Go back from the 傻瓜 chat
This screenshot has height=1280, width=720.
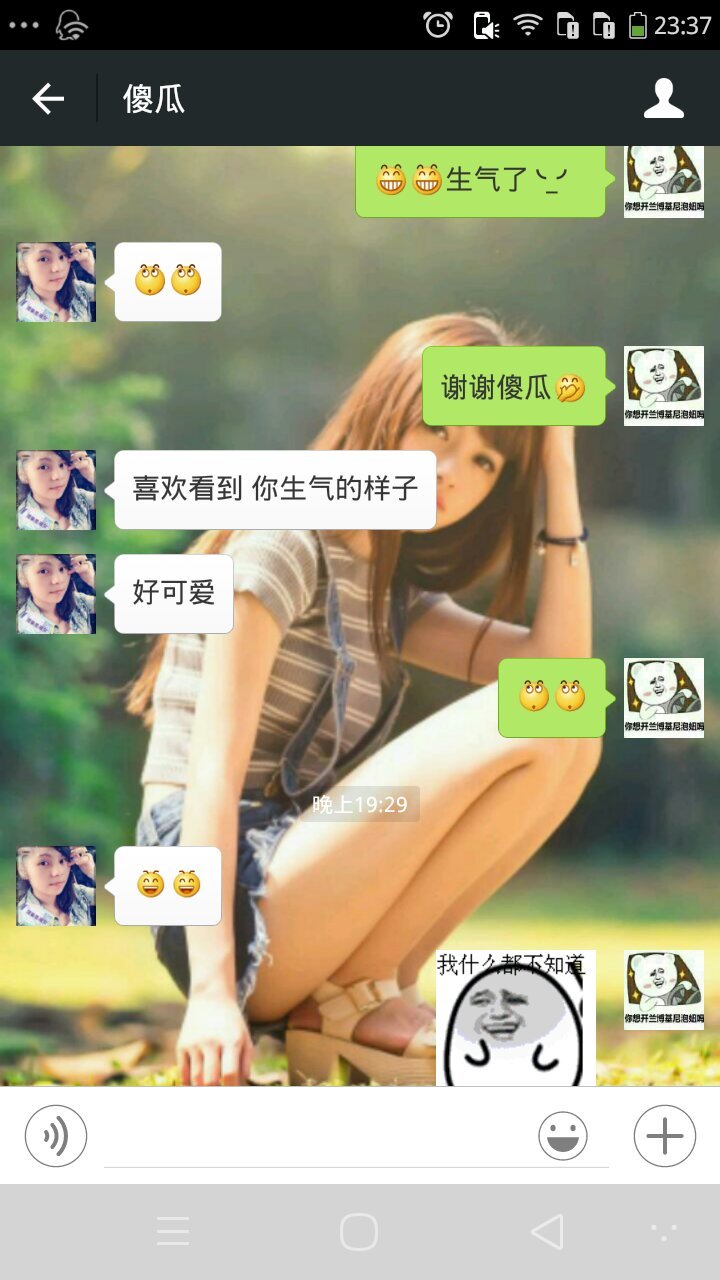click(48, 98)
